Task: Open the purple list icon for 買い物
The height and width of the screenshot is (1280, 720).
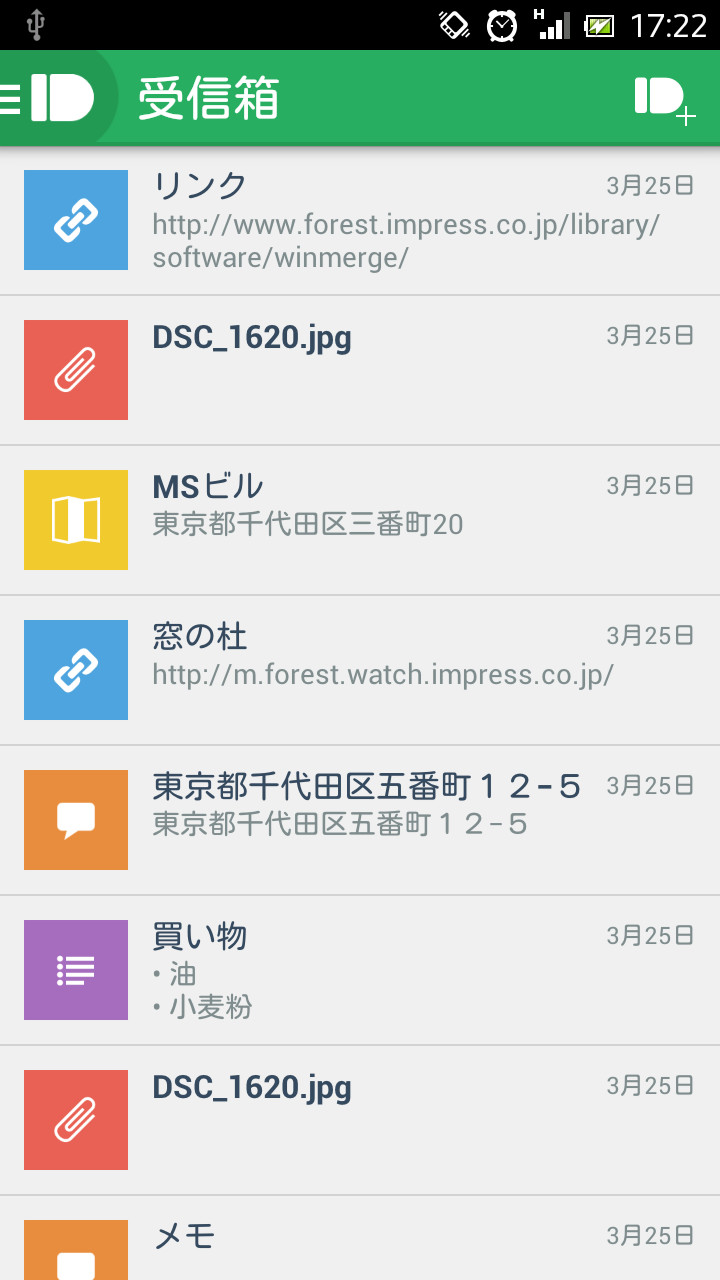Action: pyautogui.click(x=75, y=970)
